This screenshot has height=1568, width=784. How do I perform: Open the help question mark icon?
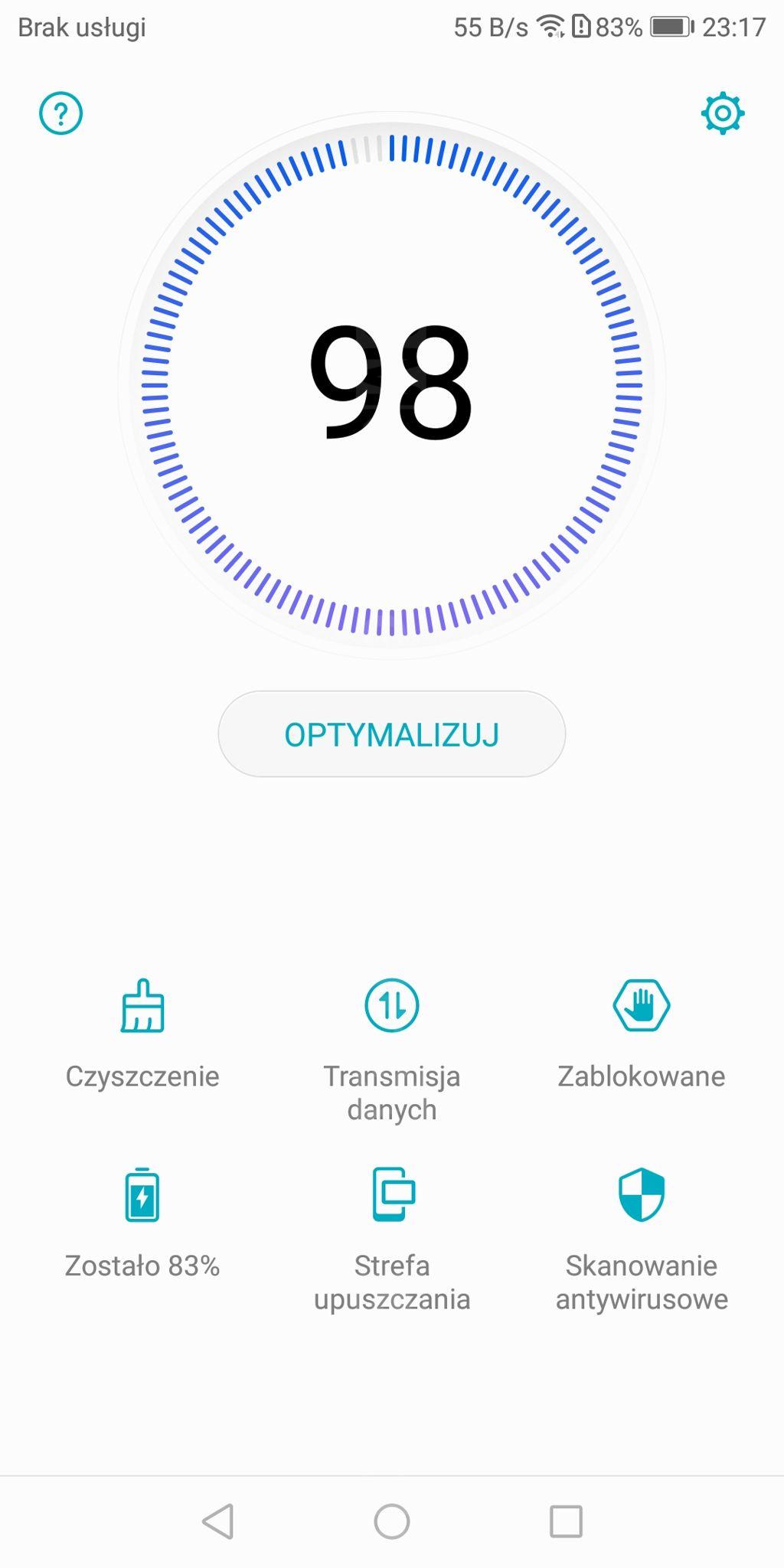pos(60,113)
